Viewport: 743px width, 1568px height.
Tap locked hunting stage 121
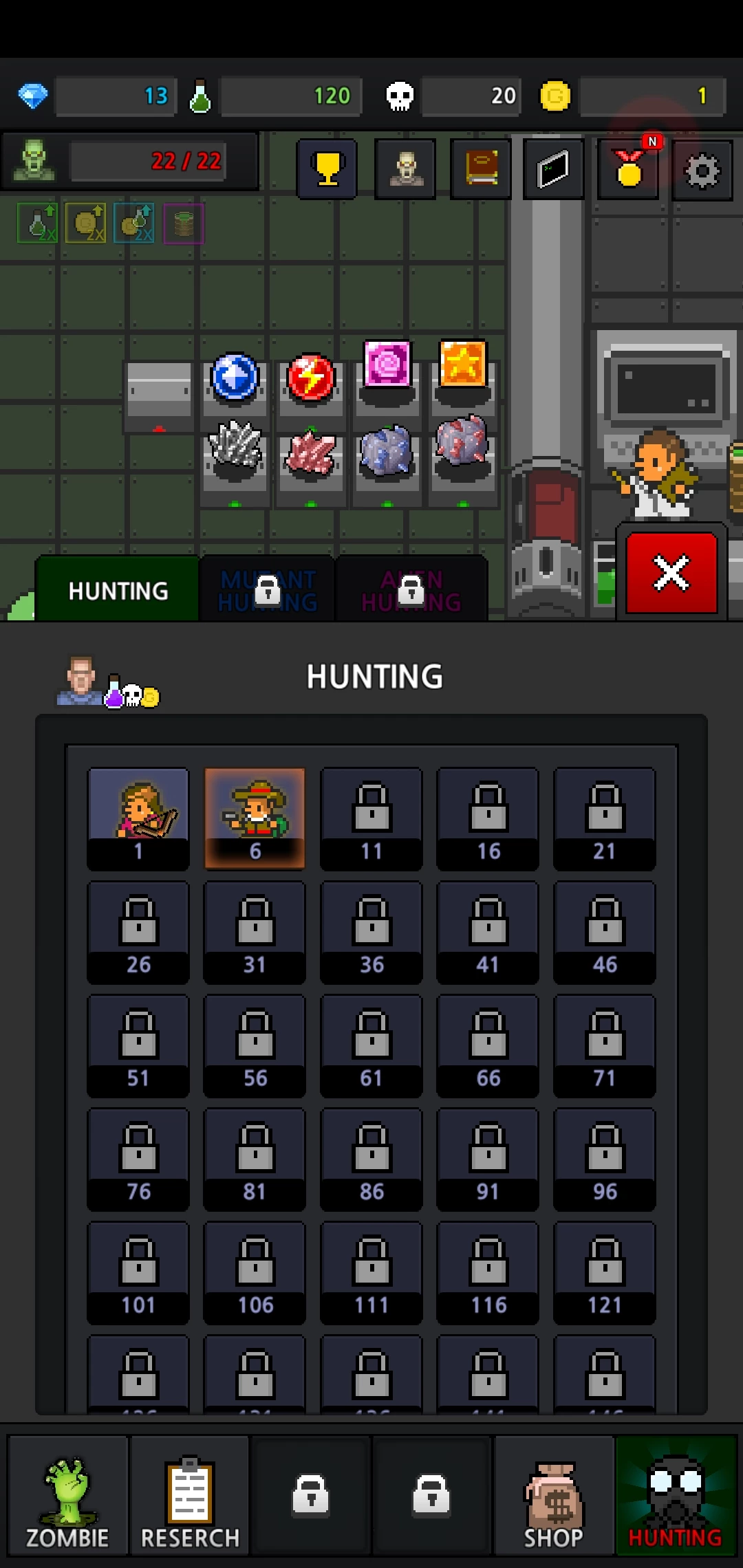(x=605, y=1272)
